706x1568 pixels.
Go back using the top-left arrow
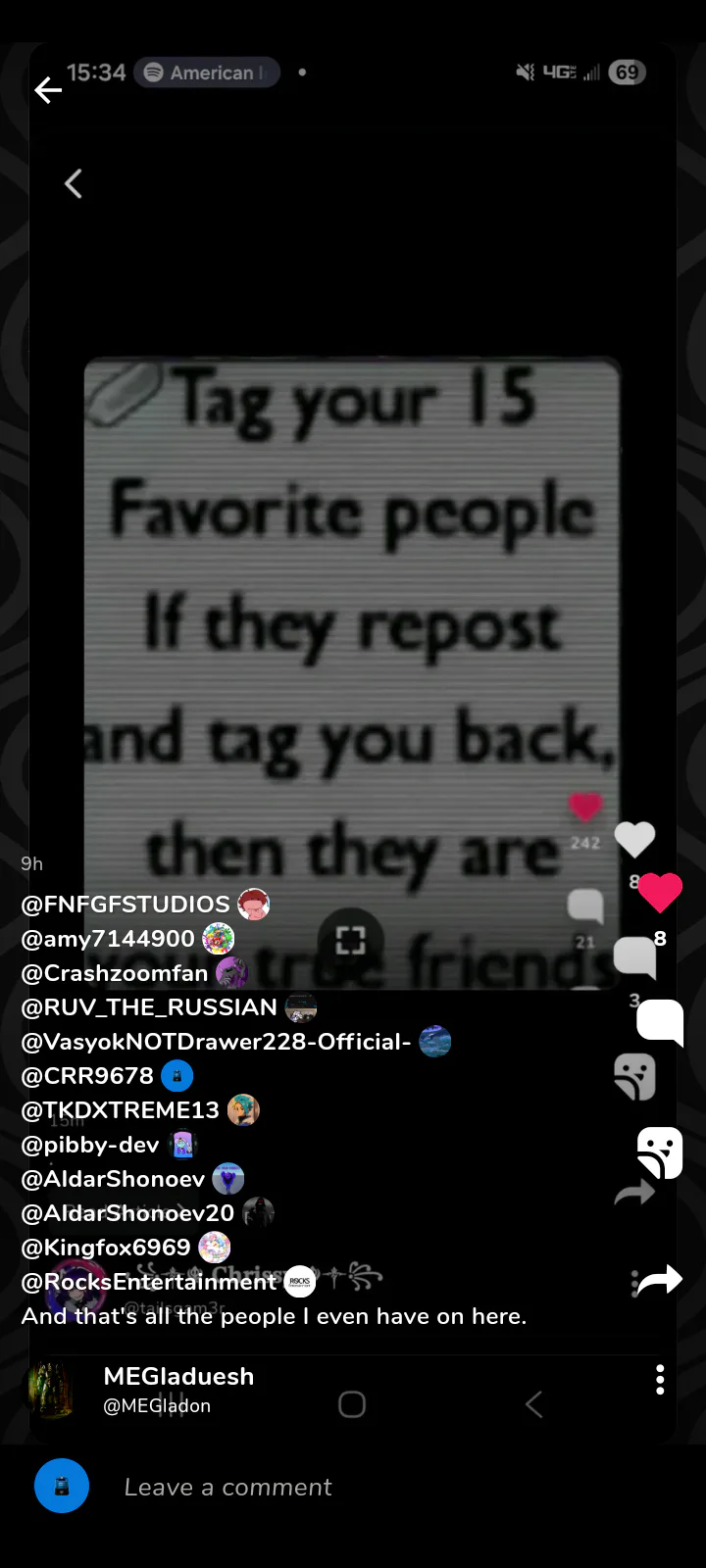[x=48, y=91]
